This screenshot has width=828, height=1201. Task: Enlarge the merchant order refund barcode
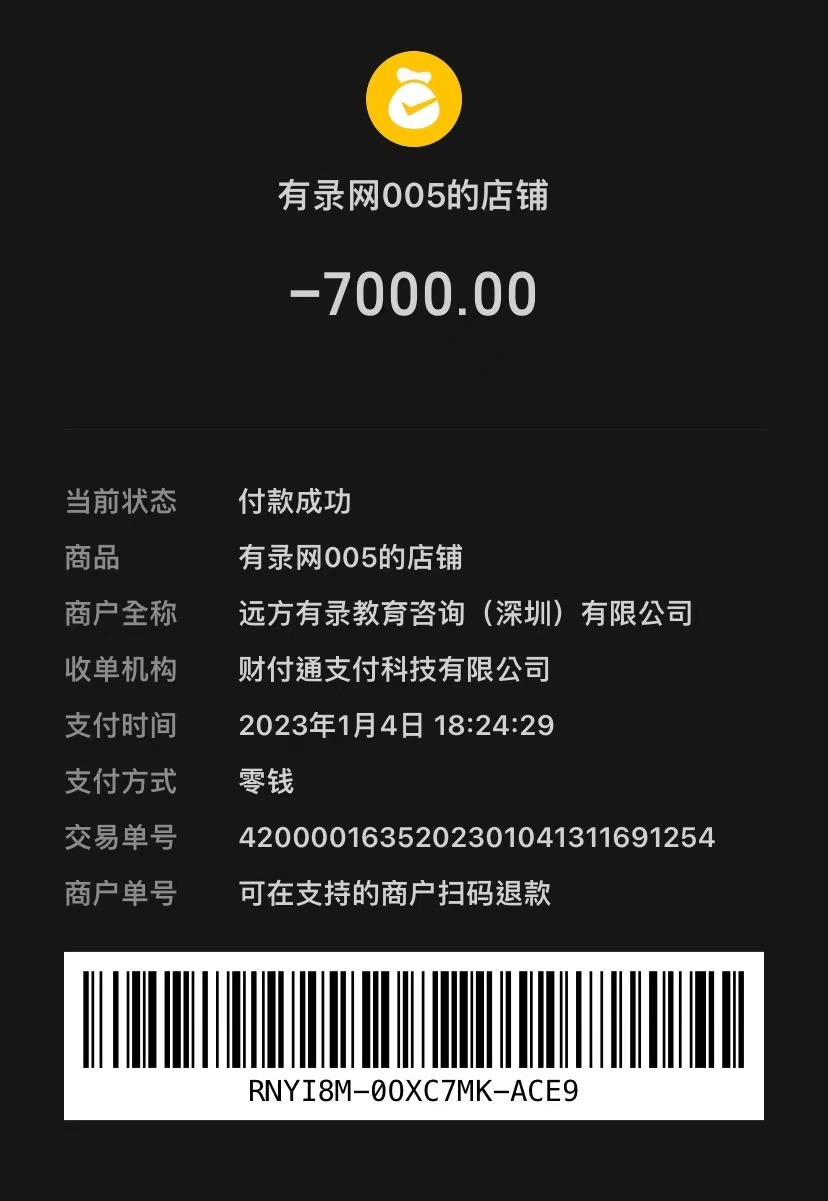pos(413,1020)
